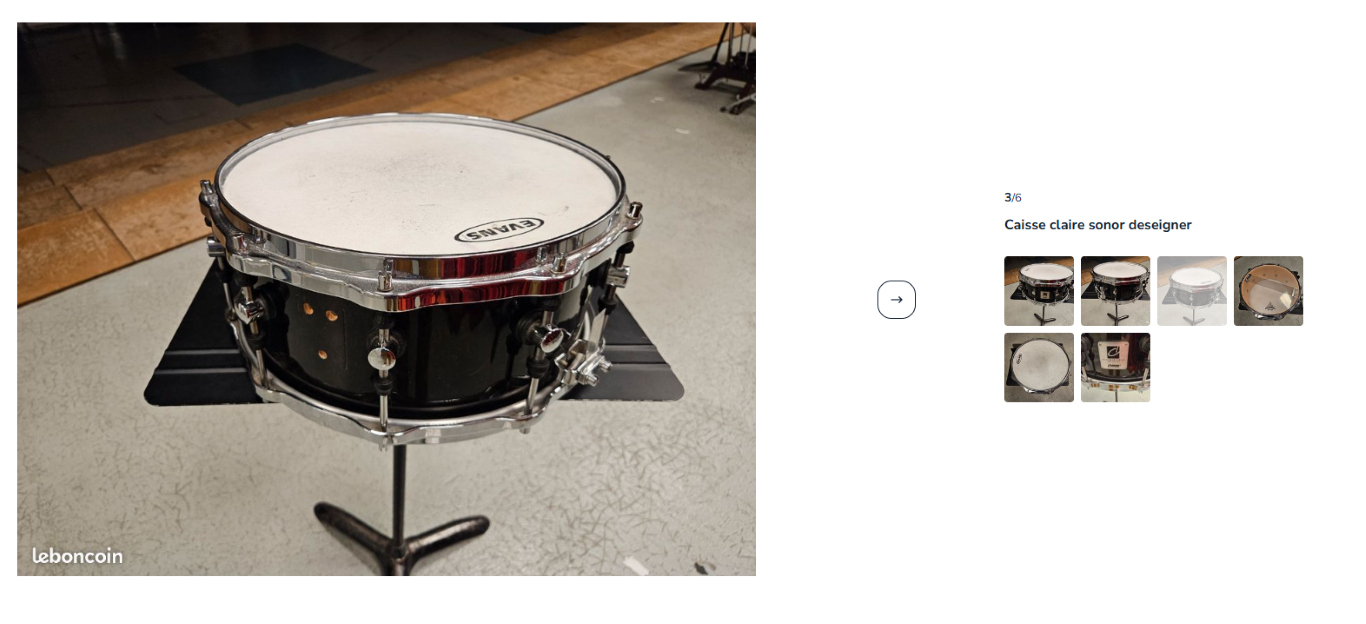Image resolution: width=1366 pixels, height=624 pixels.
Task: View the third faded drum thumbnail
Action: click(x=1191, y=291)
